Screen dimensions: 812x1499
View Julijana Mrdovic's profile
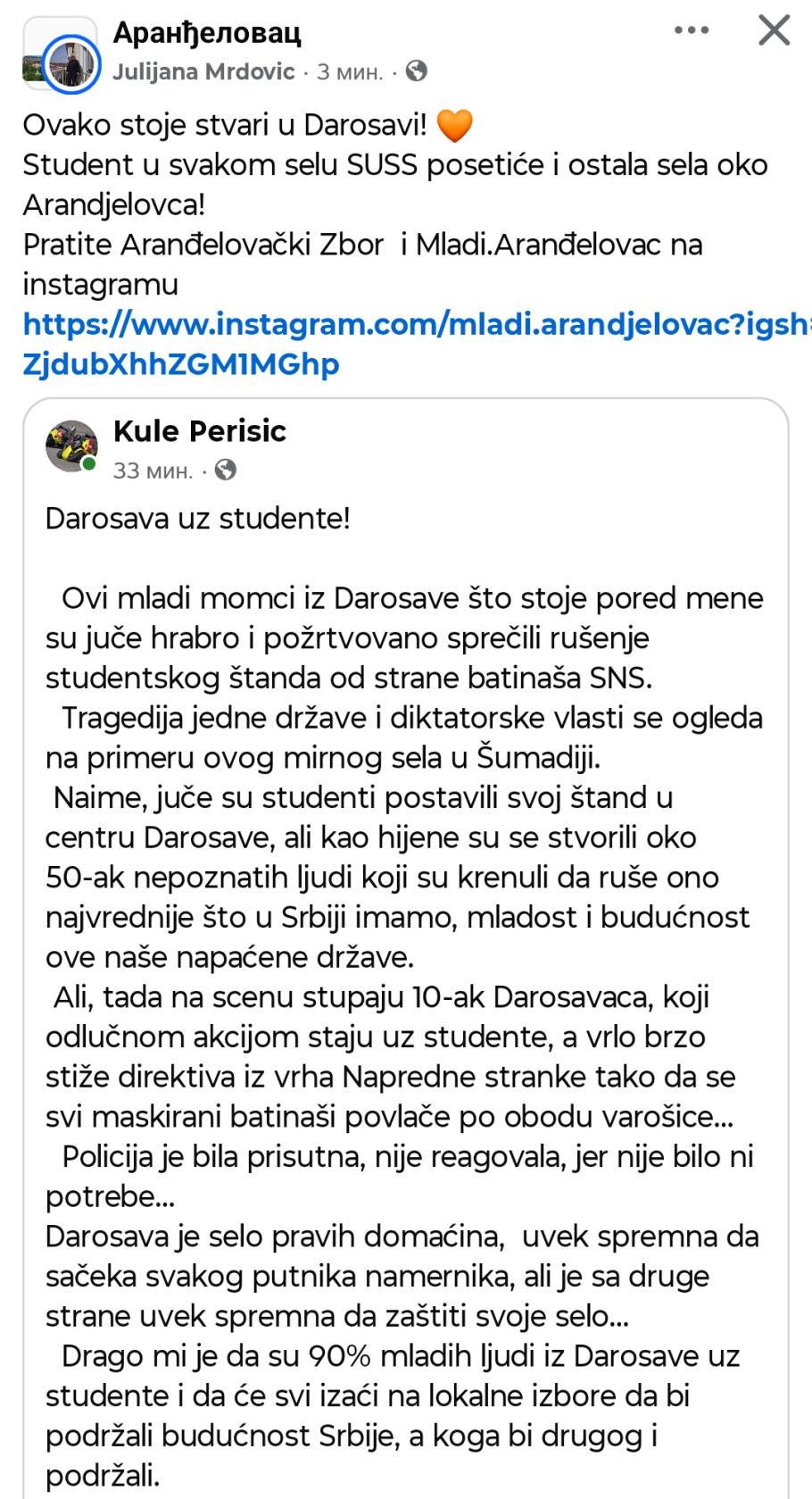pyautogui.click(x=203, y=71)
